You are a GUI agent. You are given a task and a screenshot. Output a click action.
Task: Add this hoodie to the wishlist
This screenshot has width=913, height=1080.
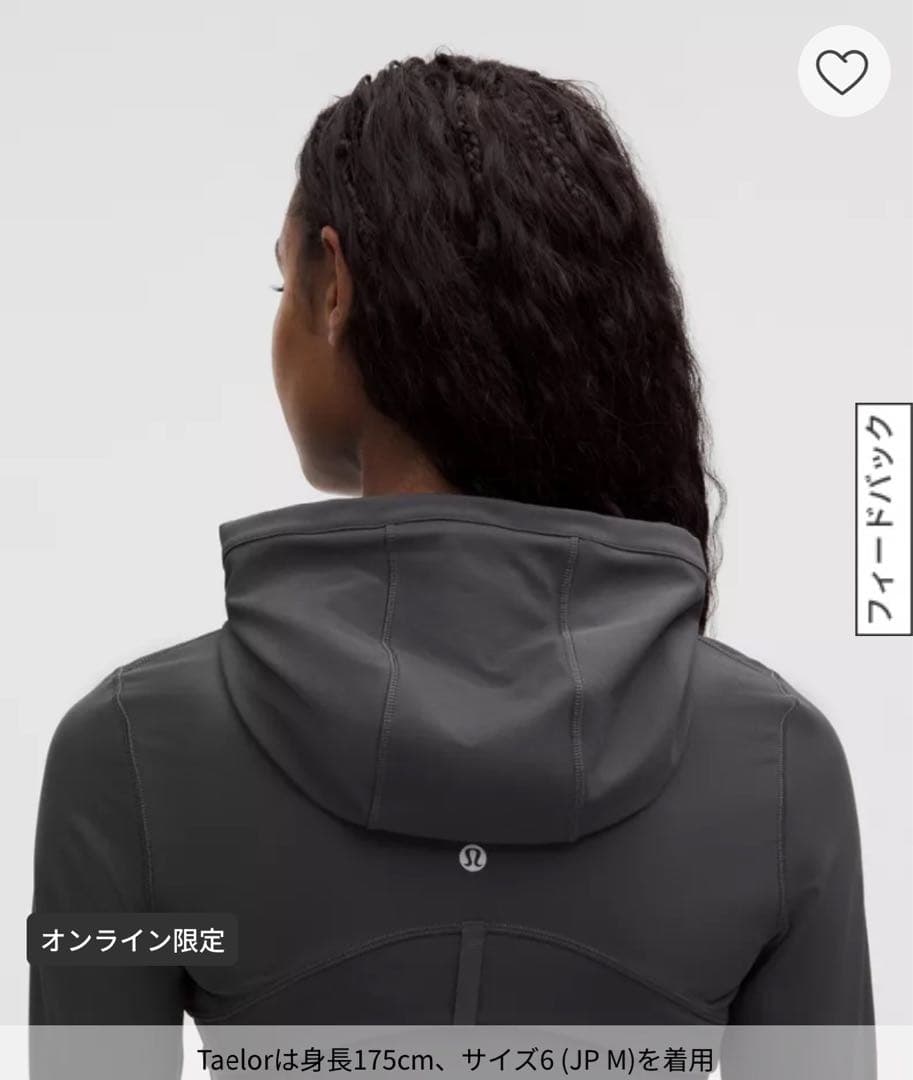coord(844,71)
